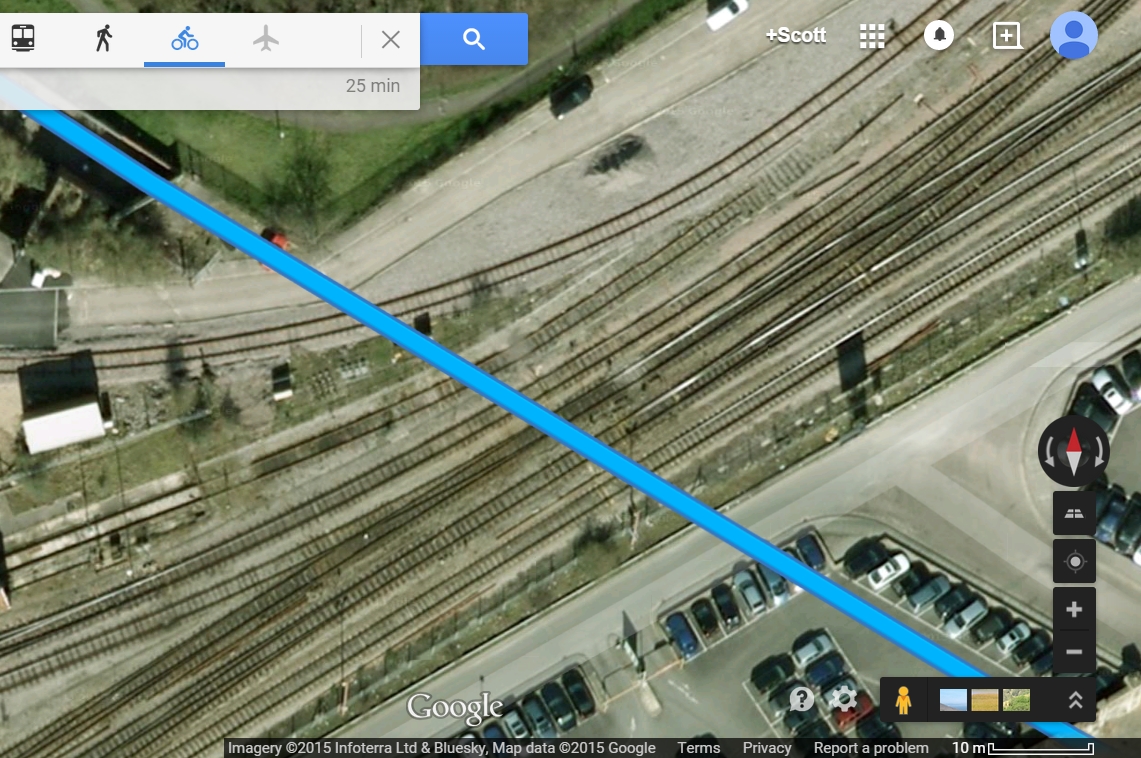Select the Street View pegman
This screenshot has width=1141, height=758.
(903, 700)
